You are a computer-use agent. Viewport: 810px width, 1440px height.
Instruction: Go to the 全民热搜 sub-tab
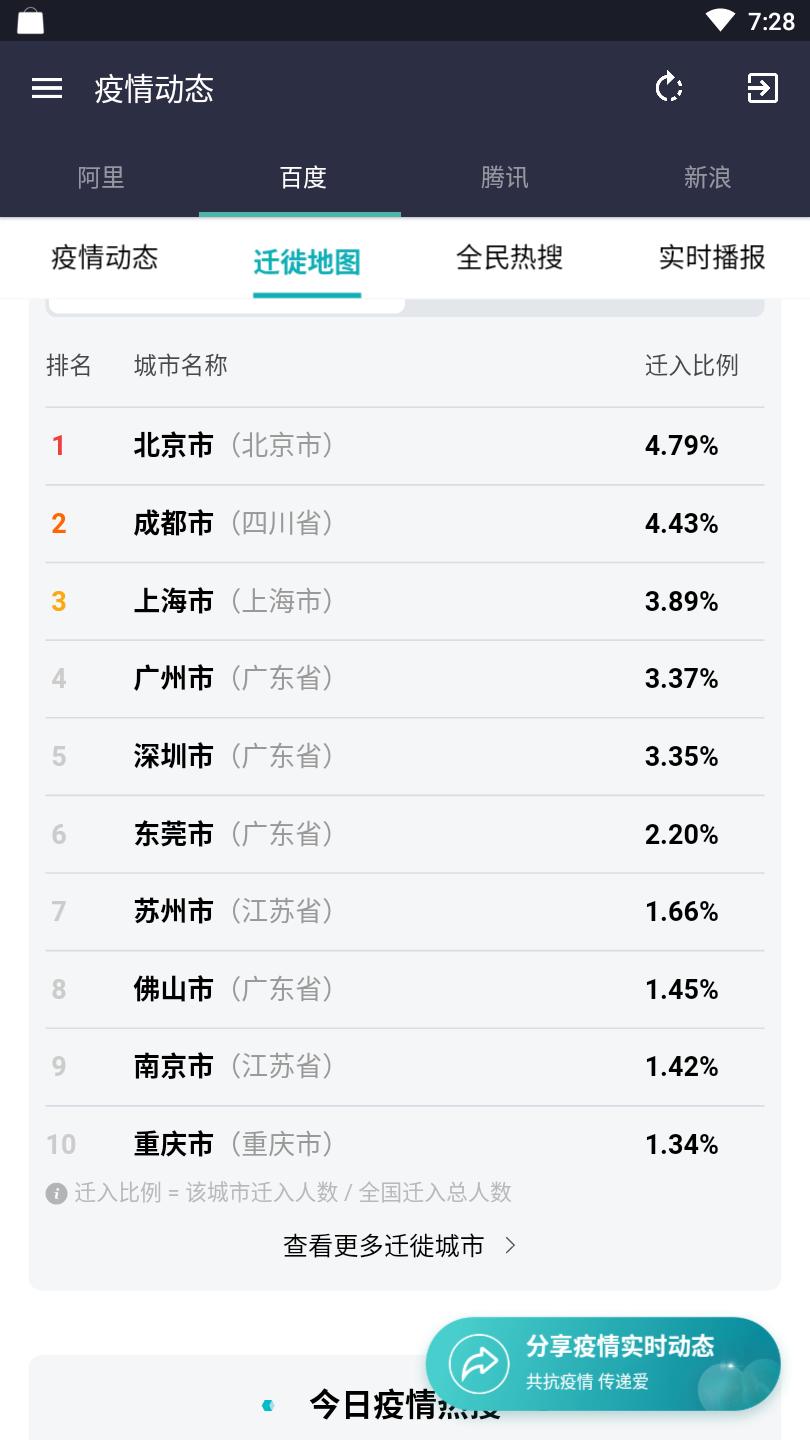click(510, 258)
